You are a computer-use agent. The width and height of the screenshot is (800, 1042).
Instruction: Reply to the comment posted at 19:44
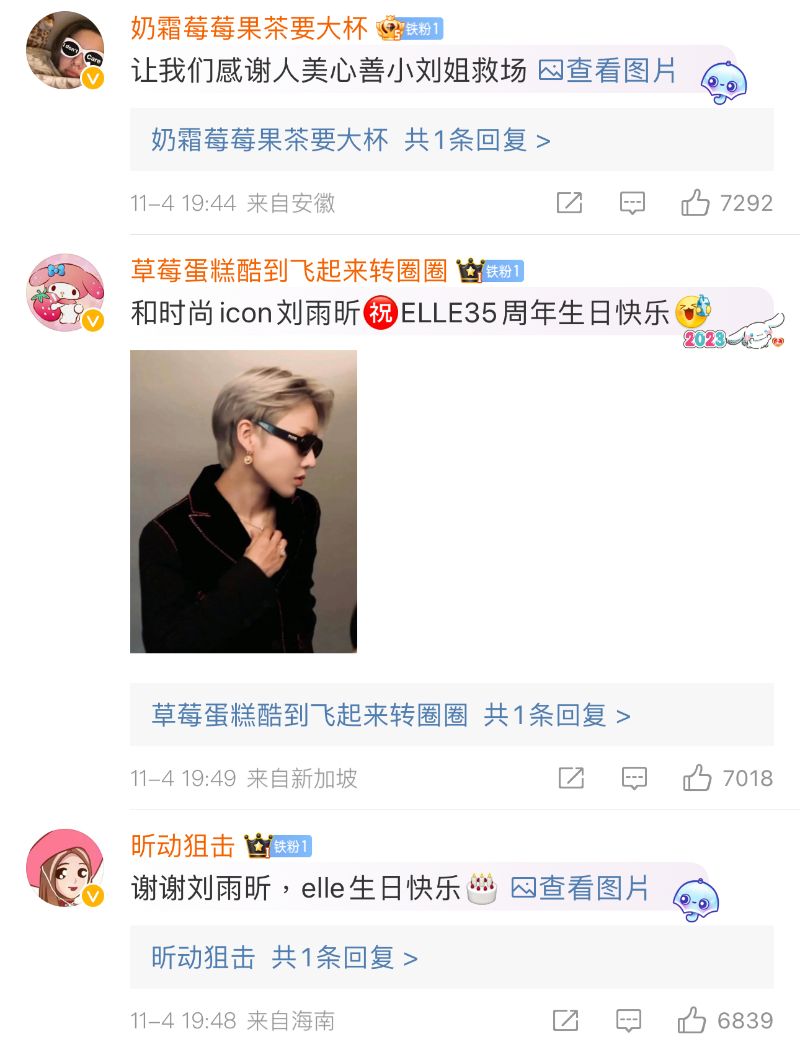(x=632, y=203)
